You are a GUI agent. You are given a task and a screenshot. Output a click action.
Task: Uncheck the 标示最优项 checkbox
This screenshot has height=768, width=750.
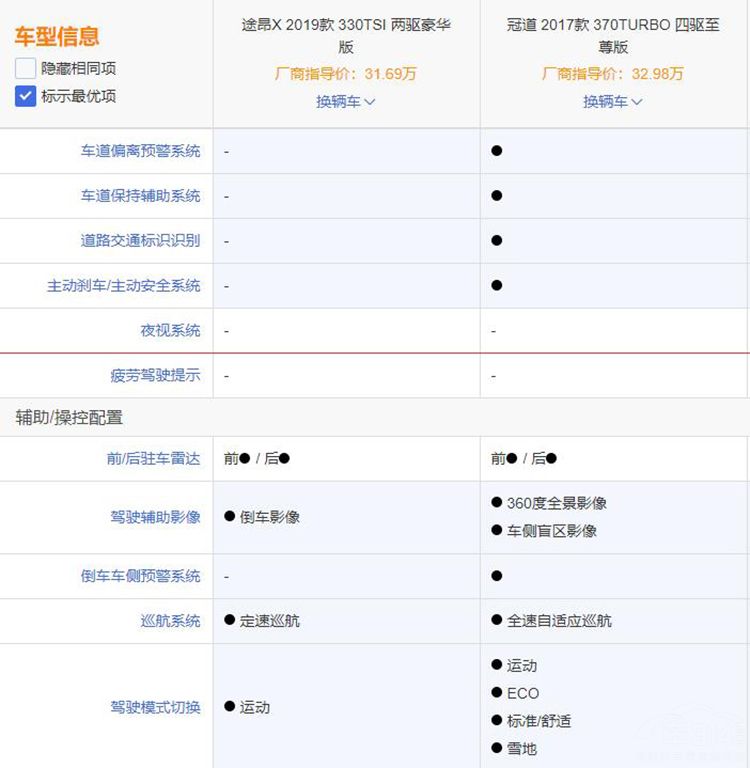[x=26, y=97]
